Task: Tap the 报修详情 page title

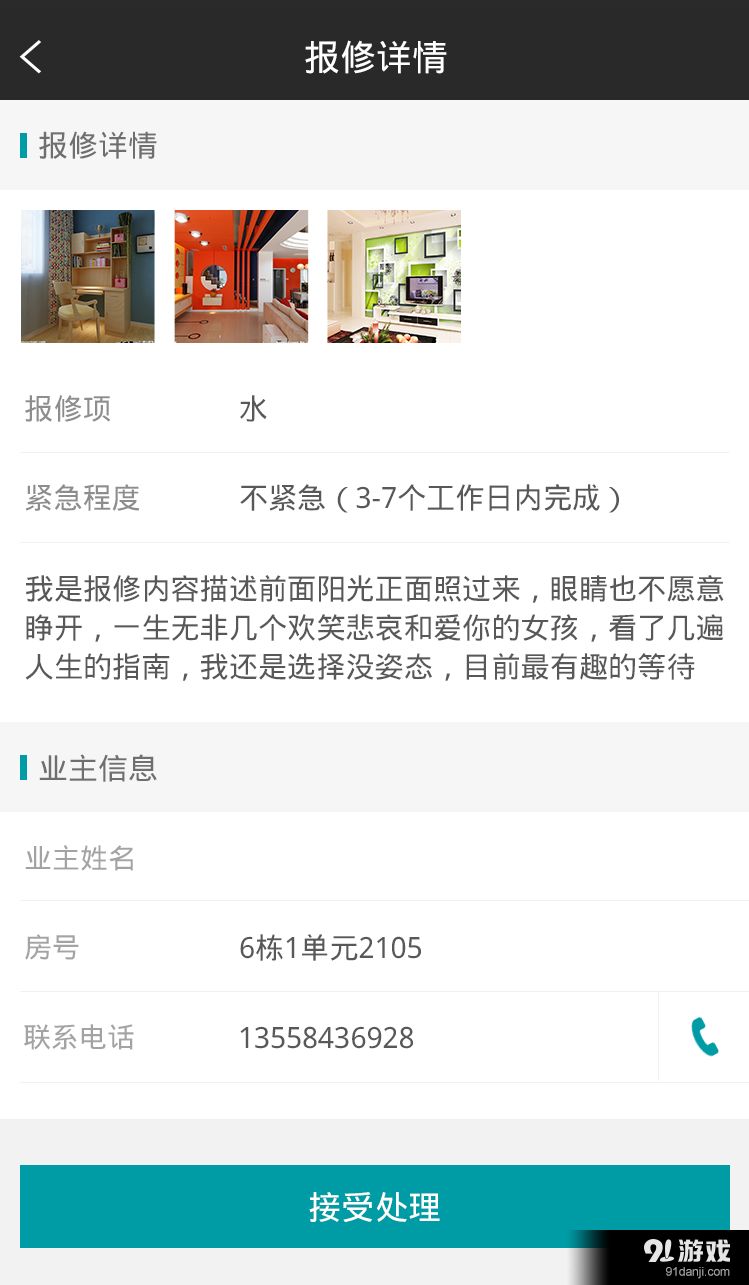Action: pyautogui.click(x=374, y=58)
